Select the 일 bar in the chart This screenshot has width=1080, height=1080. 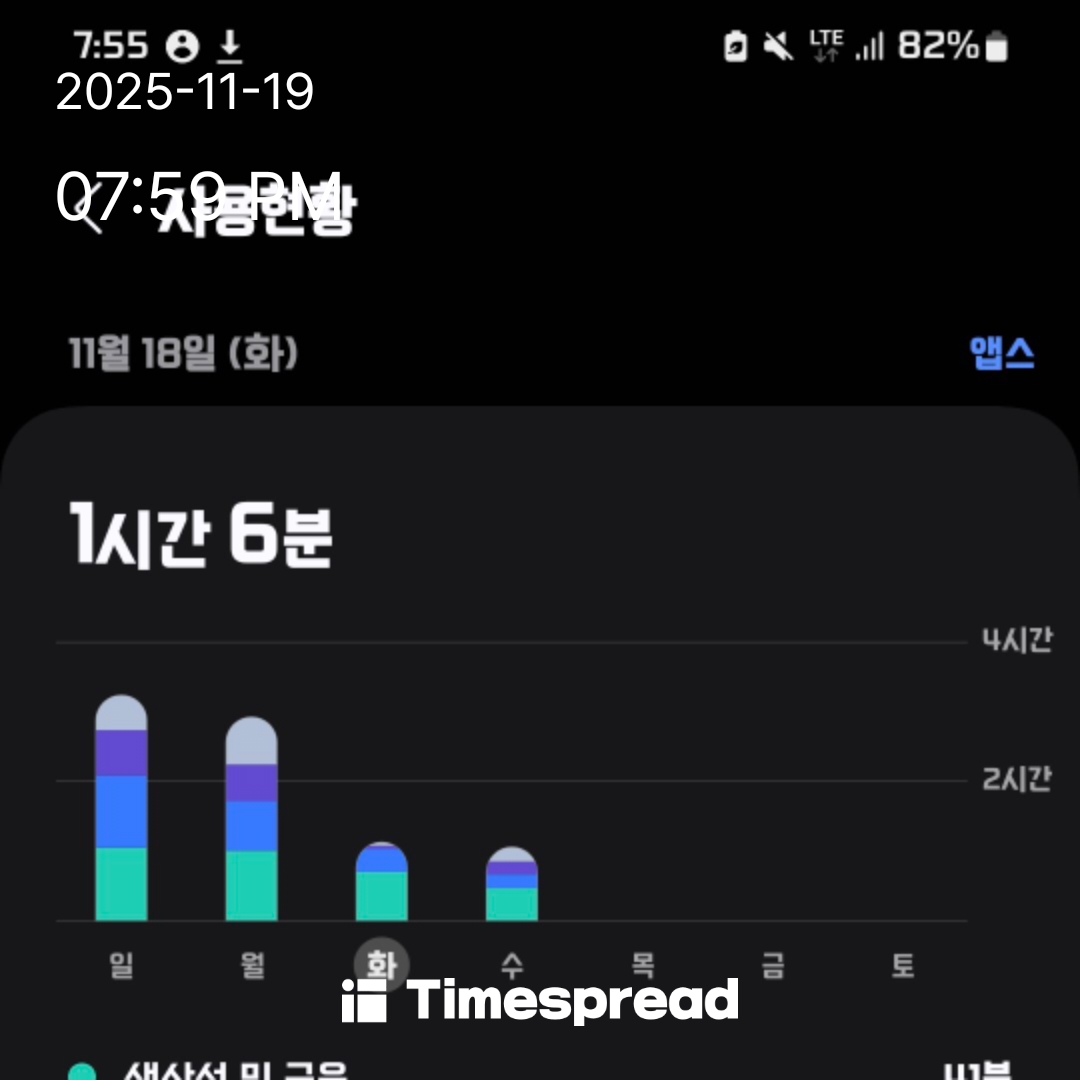(121, 809)
